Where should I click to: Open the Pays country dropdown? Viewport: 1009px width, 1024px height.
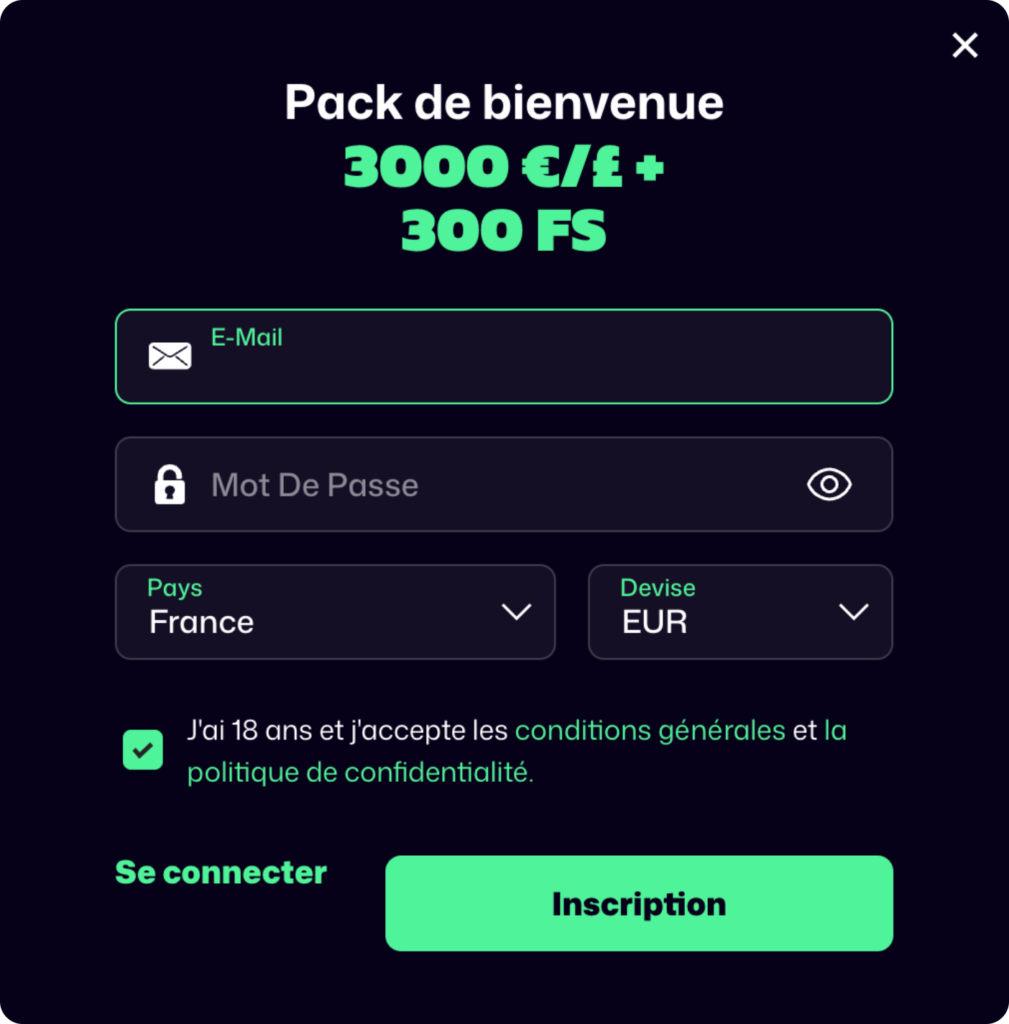click(335, 612)
